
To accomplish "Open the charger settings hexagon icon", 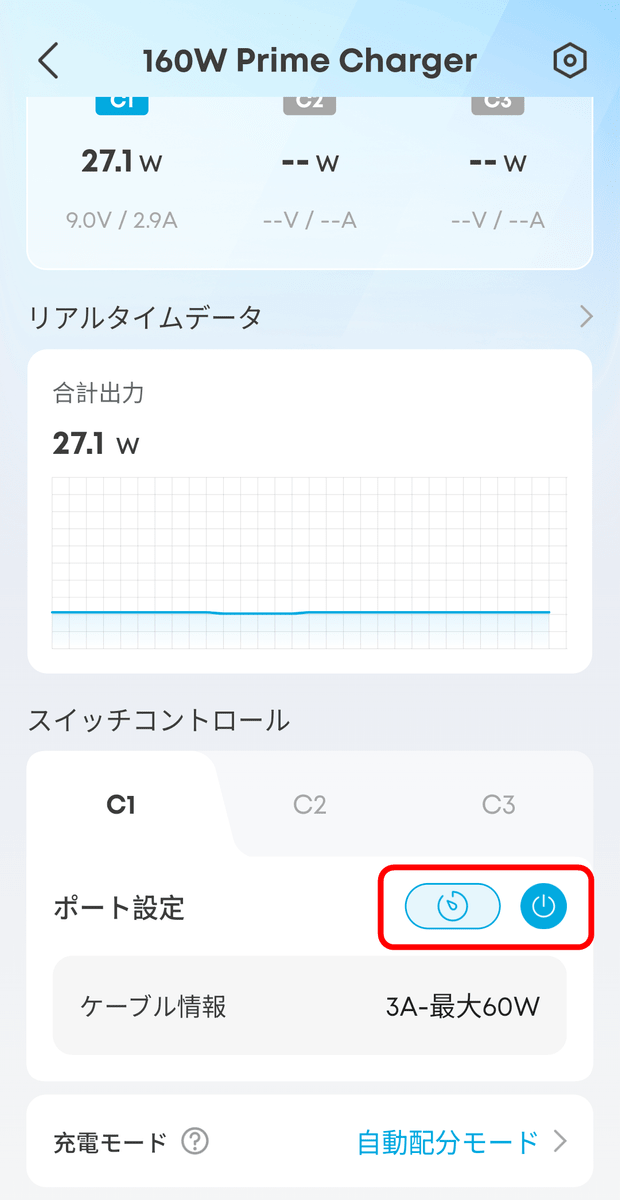I will (x=569, y=61).
